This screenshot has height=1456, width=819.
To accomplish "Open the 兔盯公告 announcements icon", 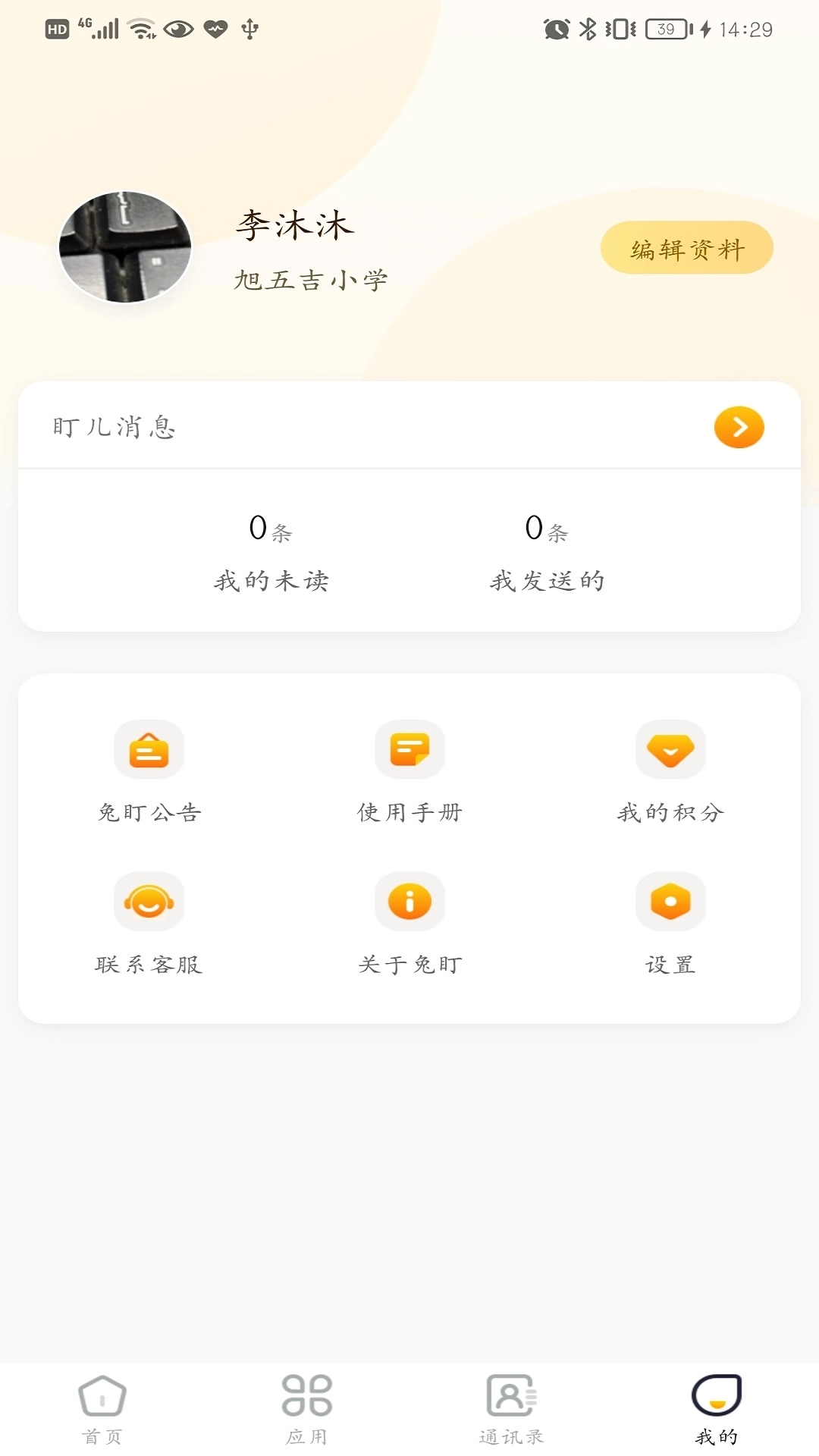I will pyautogui.click(x=148, y=749).
